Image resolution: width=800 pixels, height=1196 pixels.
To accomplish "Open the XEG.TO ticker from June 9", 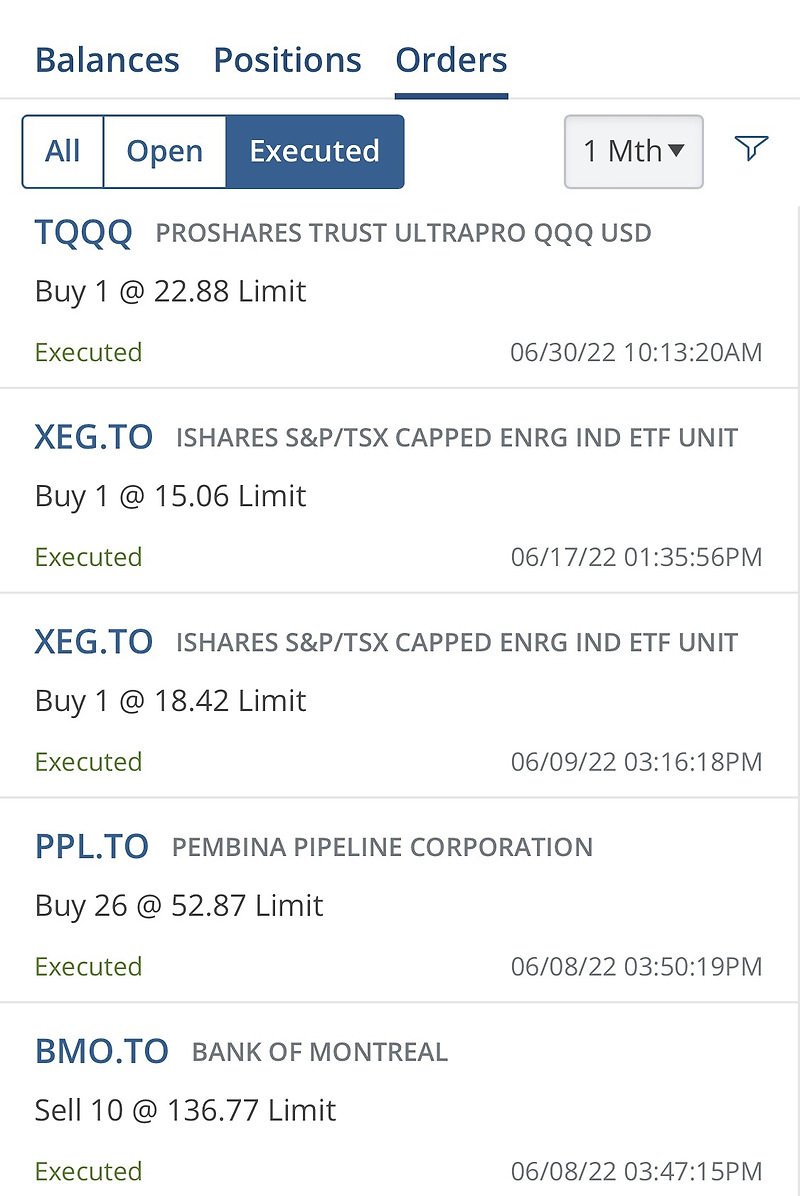I will tap(93, 641).
